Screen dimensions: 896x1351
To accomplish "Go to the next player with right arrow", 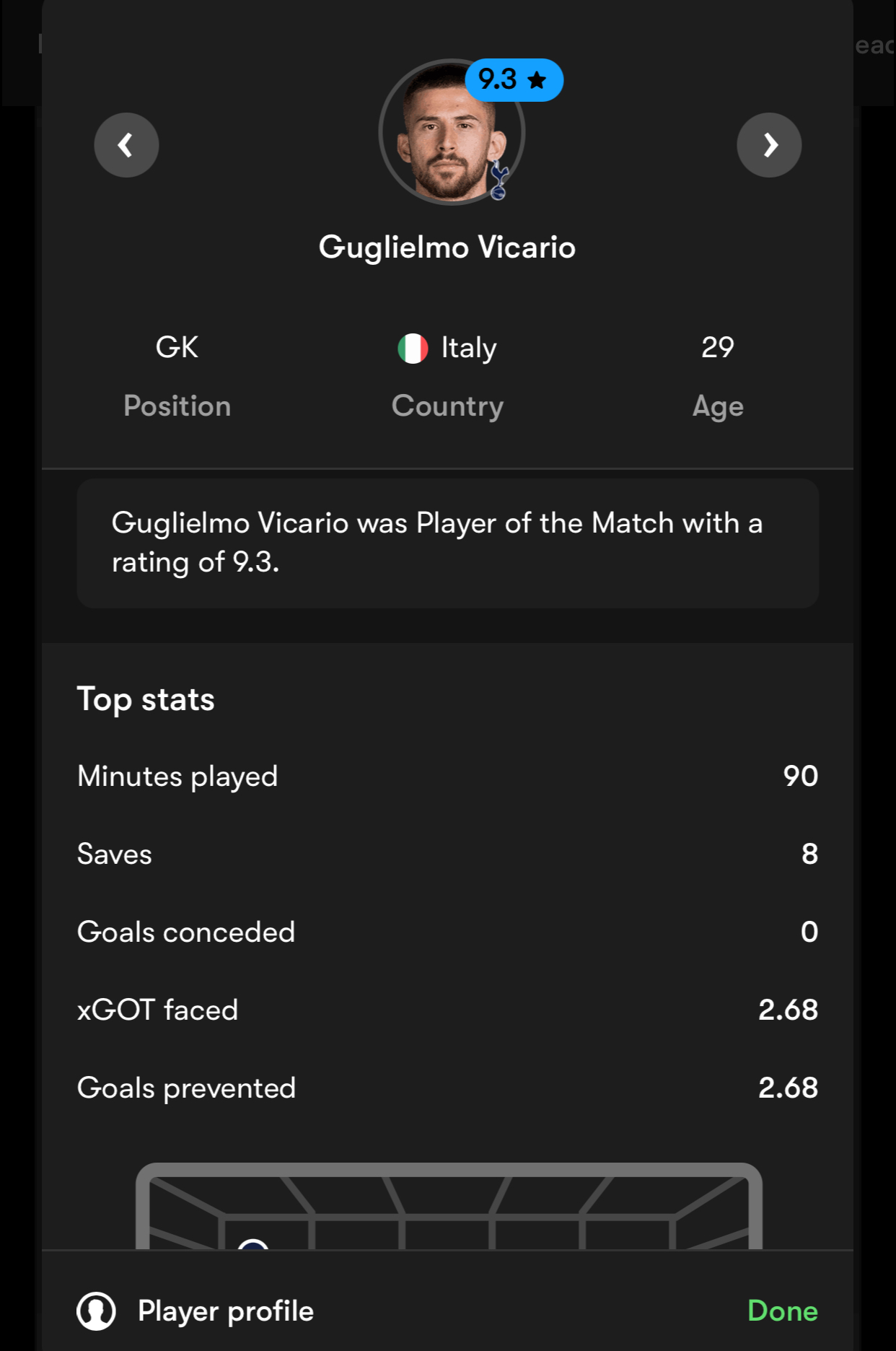I will 769,145.
